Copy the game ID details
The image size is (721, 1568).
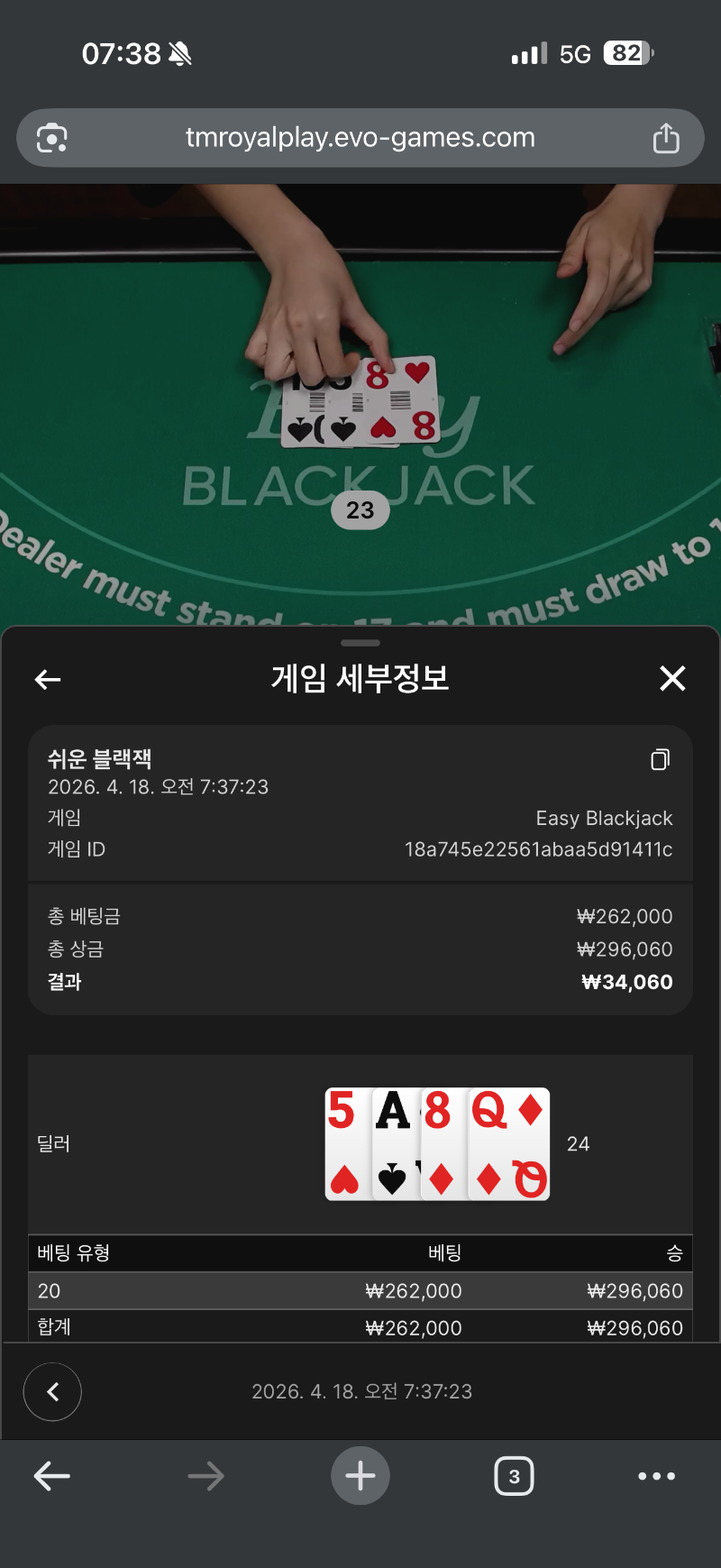[660, 759]
